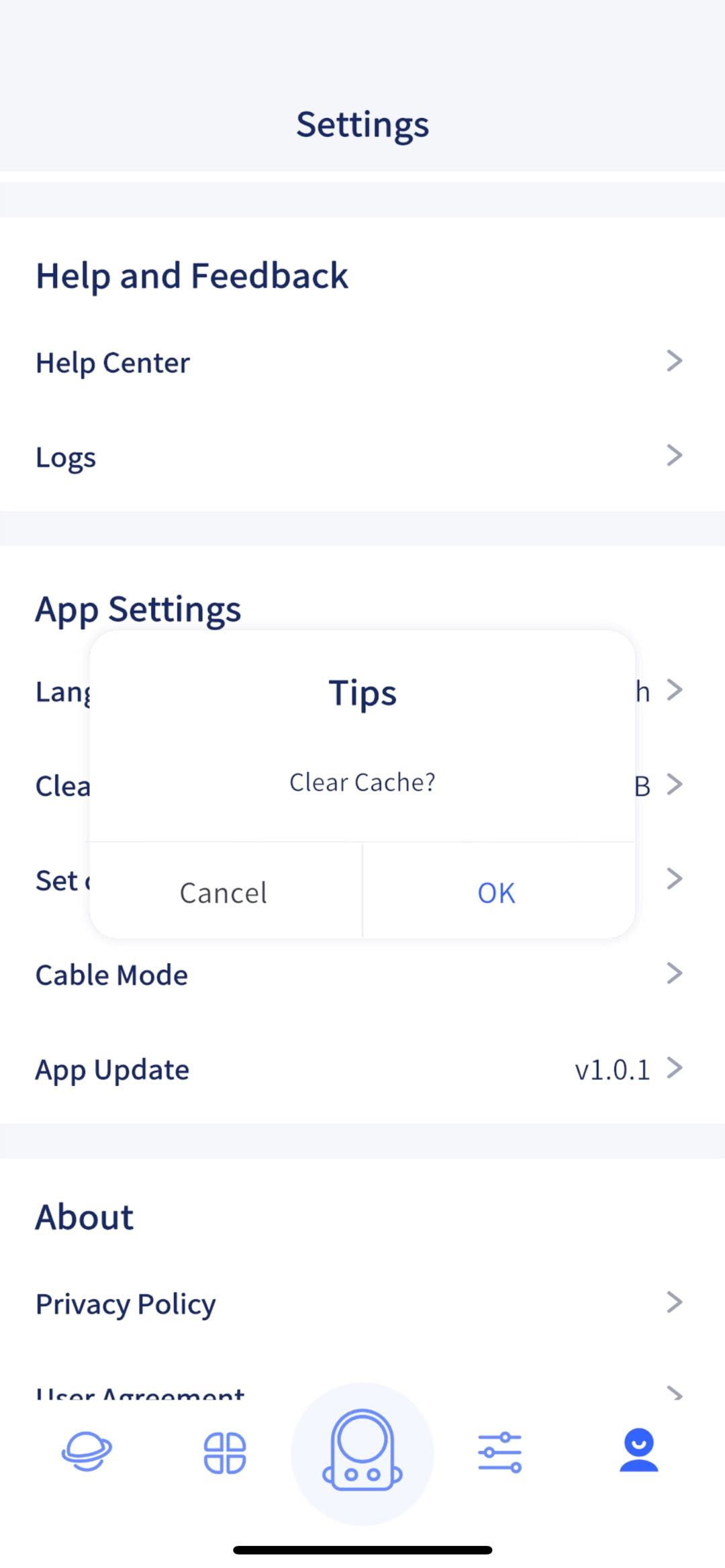The image size is (725, 1568).
Task: Open the Privacy Policy
Action: pos(362,1304)
